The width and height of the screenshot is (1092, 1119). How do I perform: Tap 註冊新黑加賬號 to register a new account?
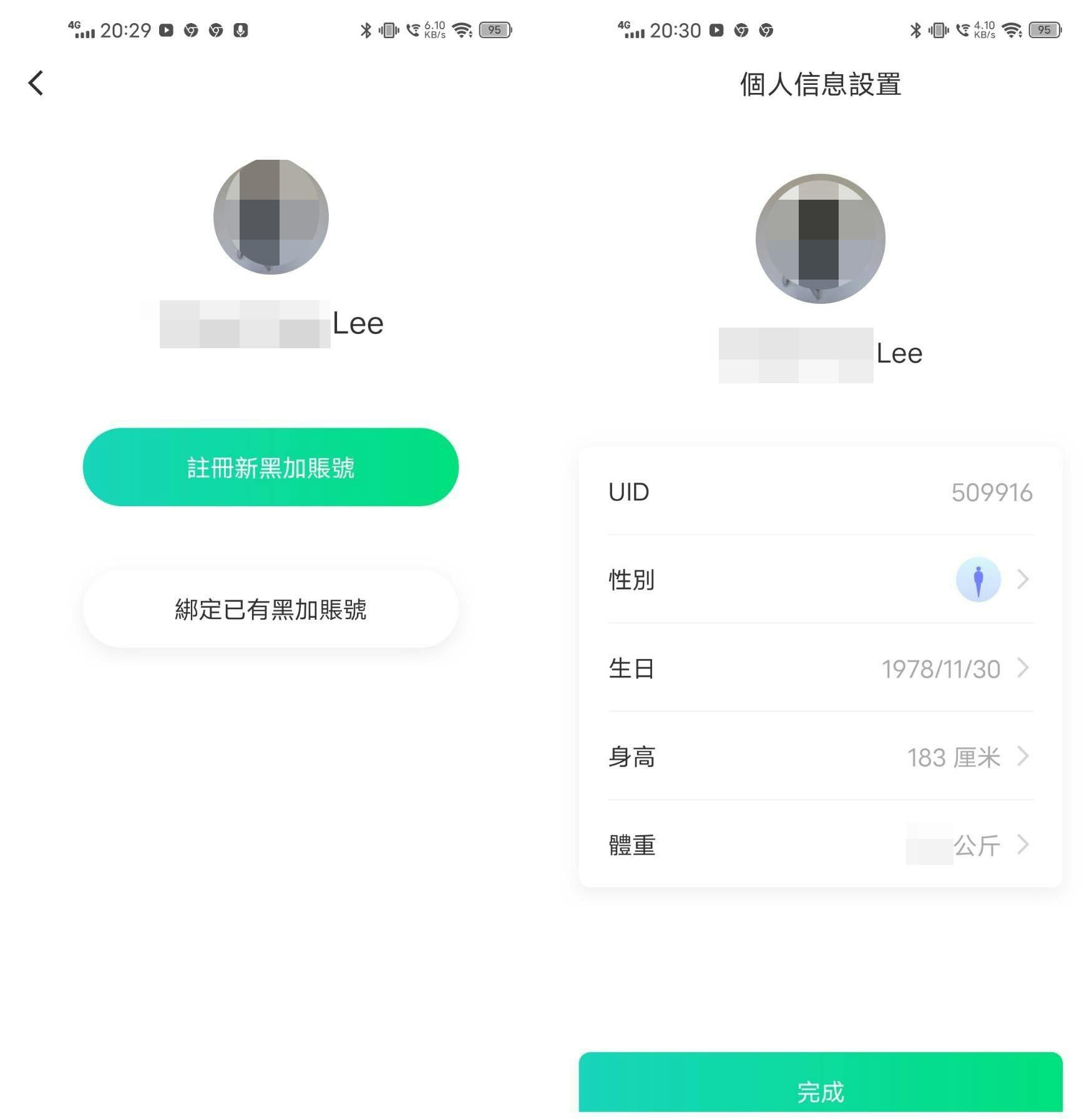(x=270, y=467)
